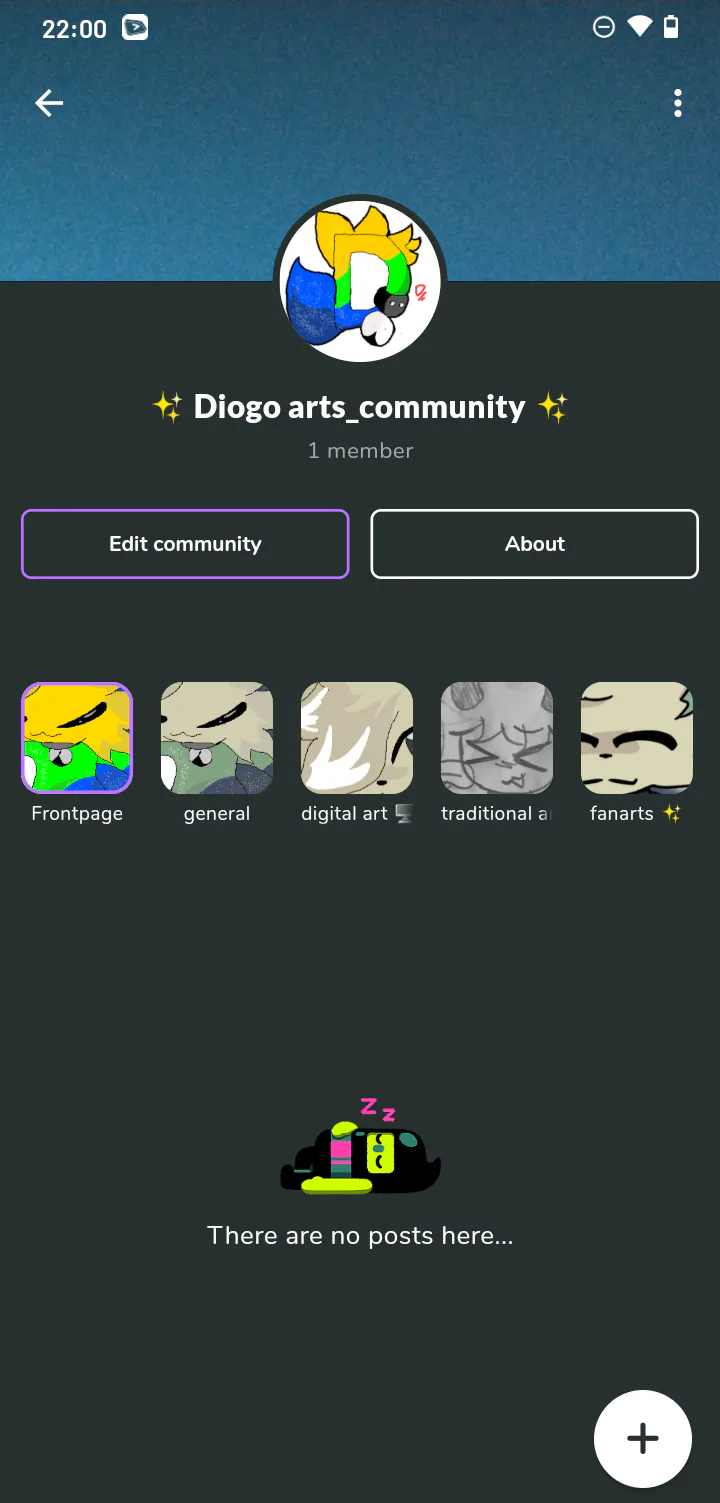Tap the Edit community button
This screenshot has height=1503, width=720.
coord(185,544)
